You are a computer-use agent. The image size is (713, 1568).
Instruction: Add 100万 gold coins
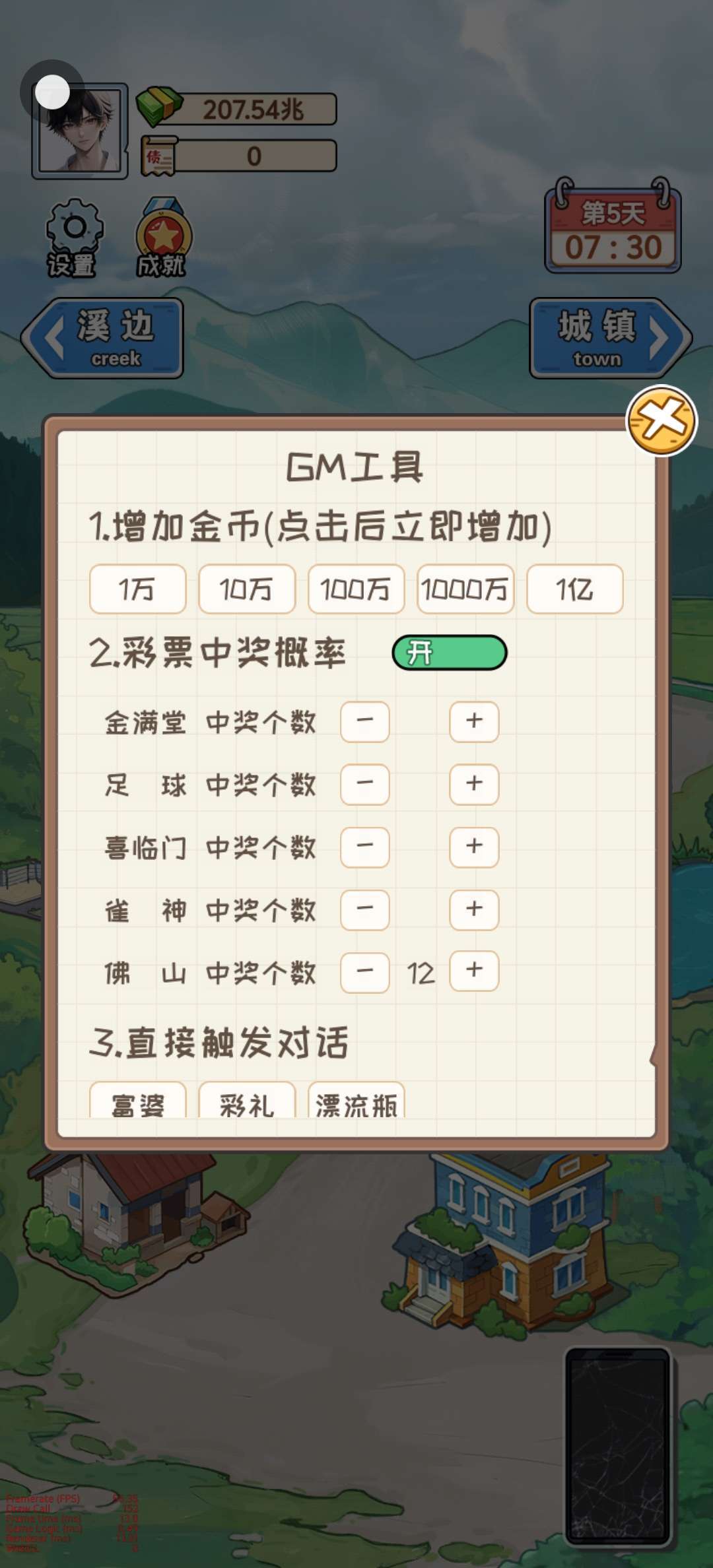[356, 589]
